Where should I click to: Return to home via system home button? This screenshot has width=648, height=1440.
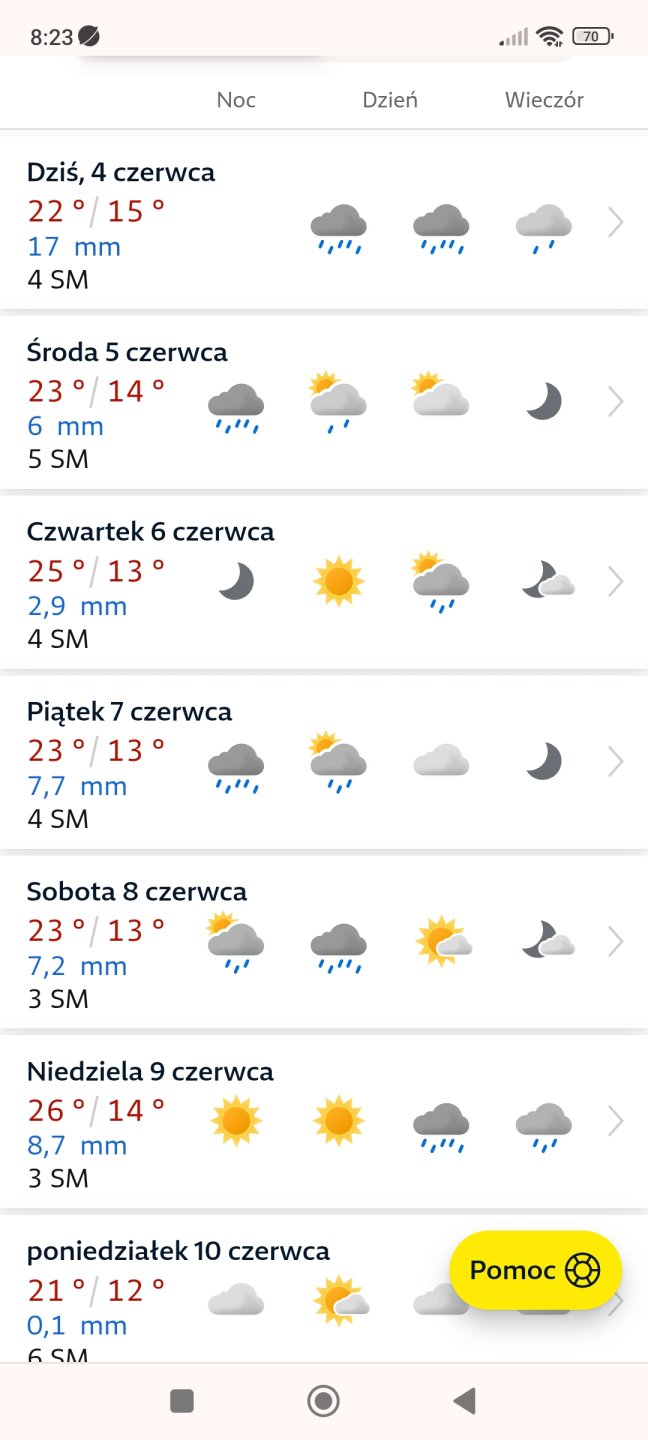point(323,1401)
